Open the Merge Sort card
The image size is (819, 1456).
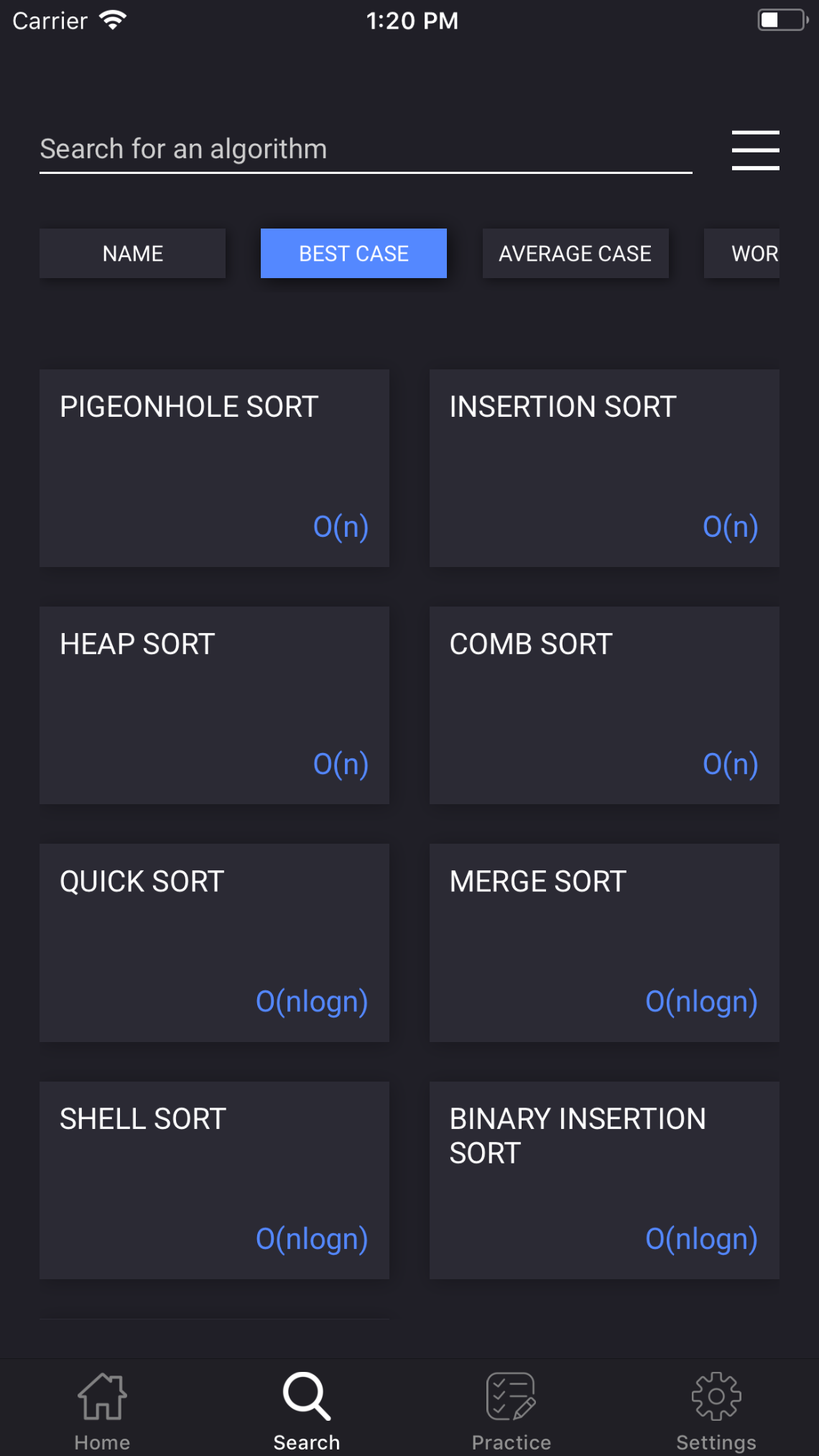click(604, 943)
